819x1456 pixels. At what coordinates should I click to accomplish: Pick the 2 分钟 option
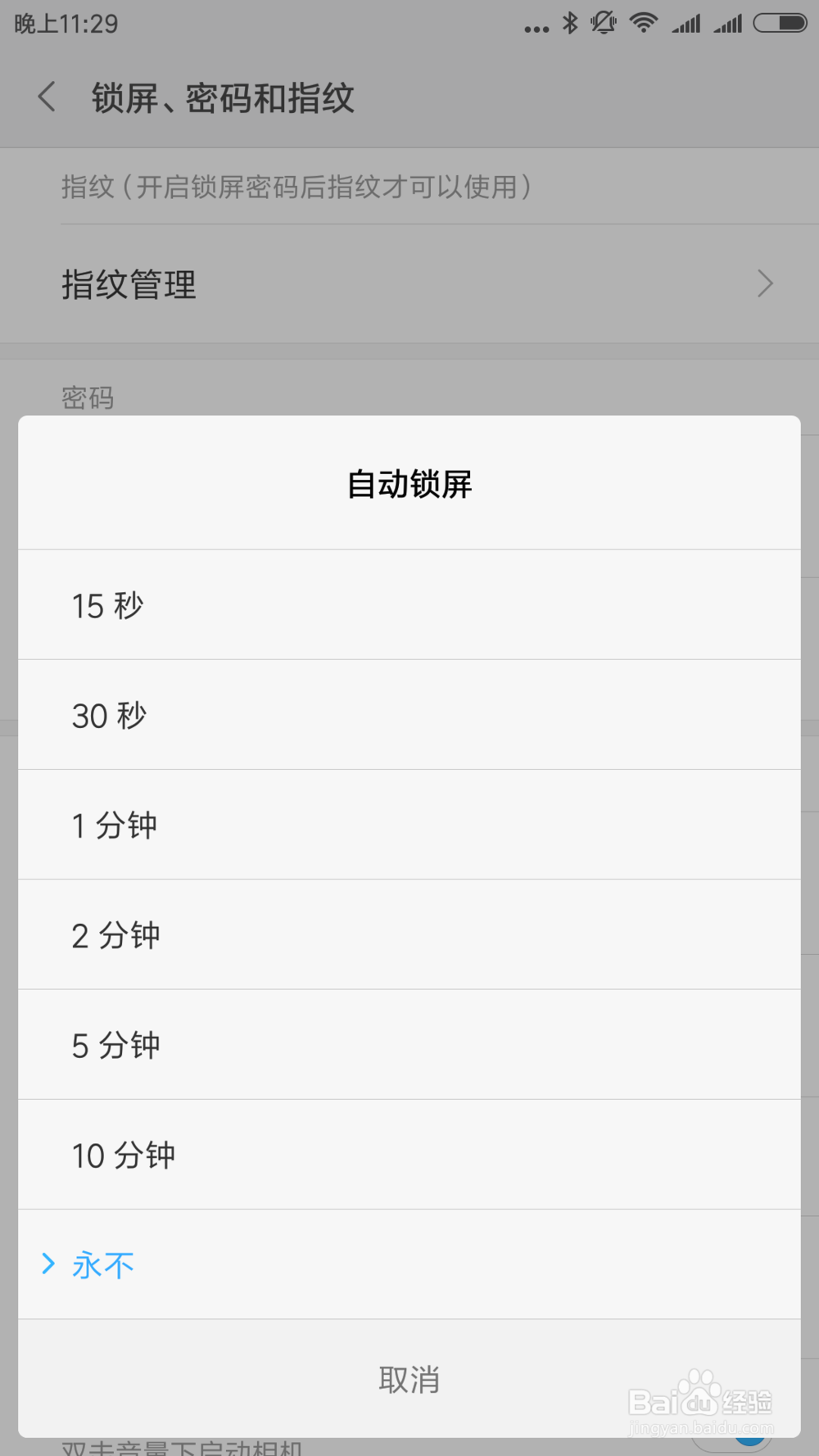[409, 934]
